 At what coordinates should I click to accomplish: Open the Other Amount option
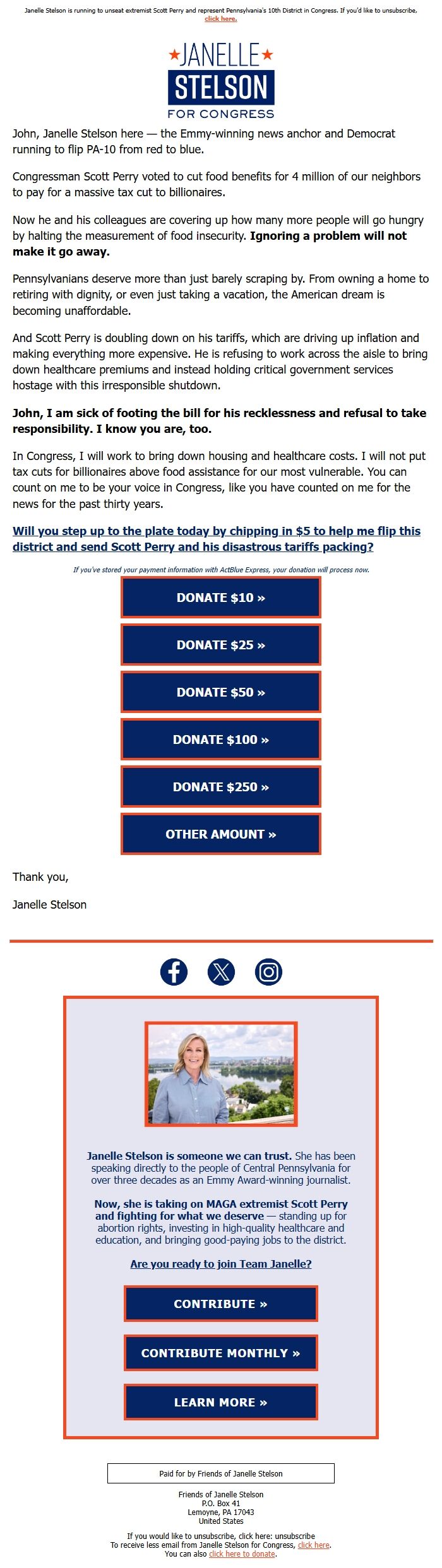point(221,834)
